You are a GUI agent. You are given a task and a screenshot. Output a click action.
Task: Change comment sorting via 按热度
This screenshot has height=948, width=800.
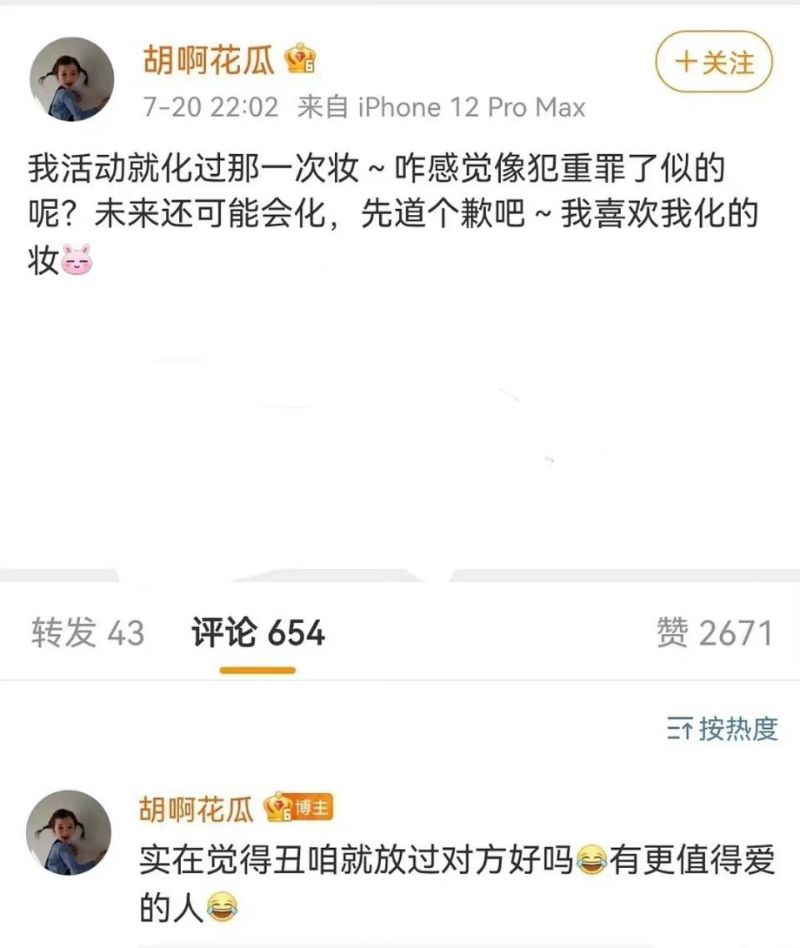click(722, 730)
